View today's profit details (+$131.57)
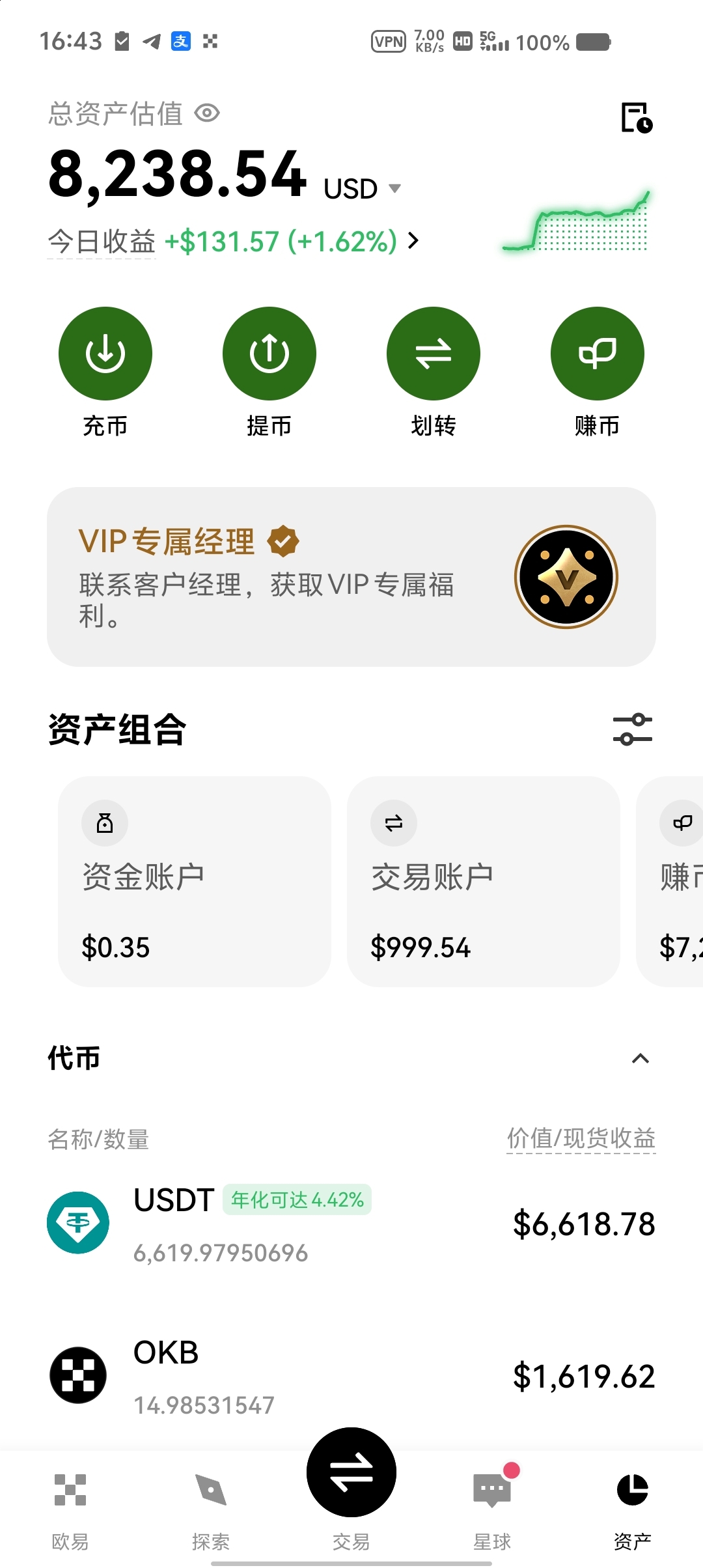 click(x=292, y=242)
